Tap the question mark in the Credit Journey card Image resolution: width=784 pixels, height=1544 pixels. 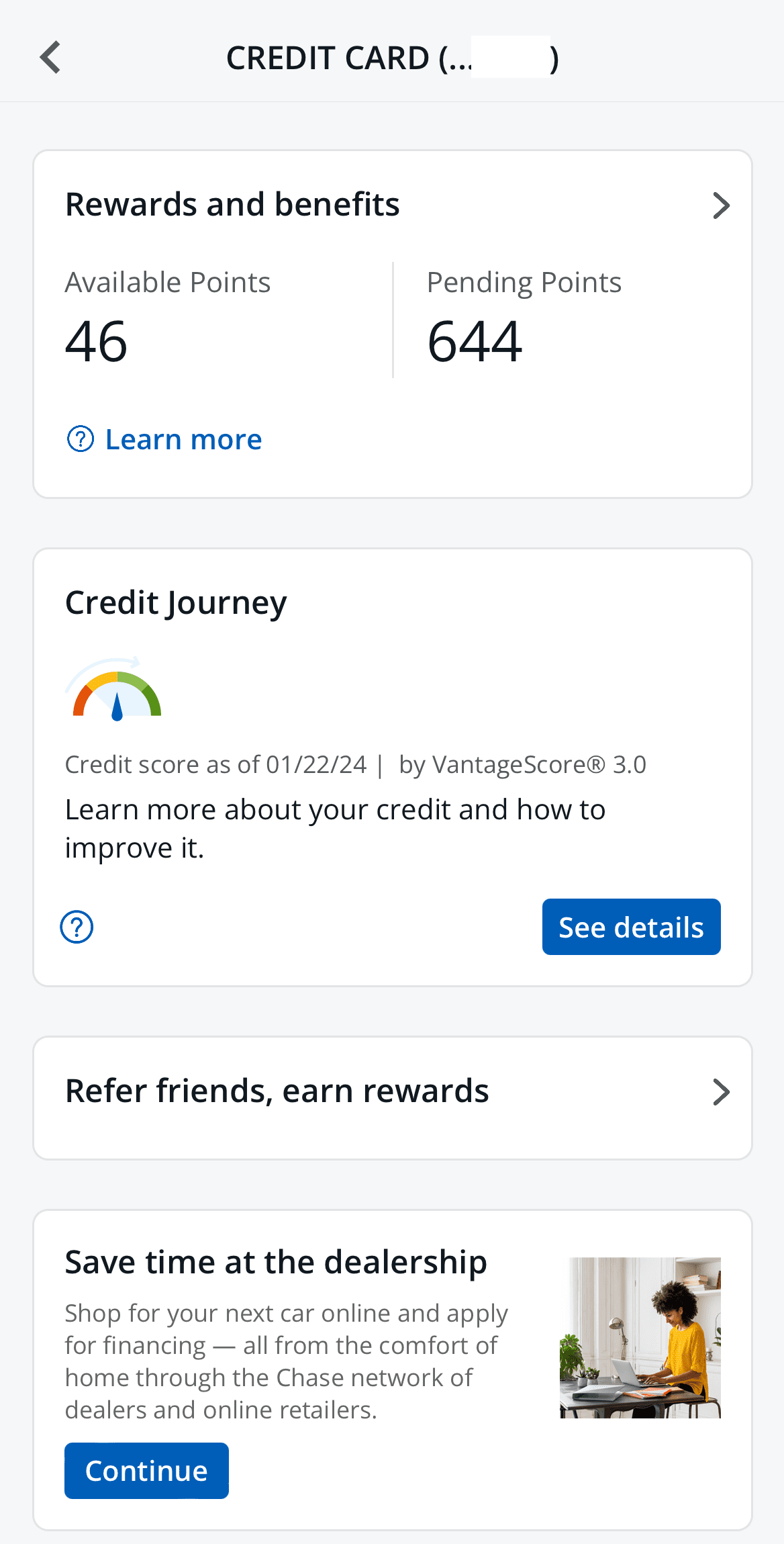[77, 927]
